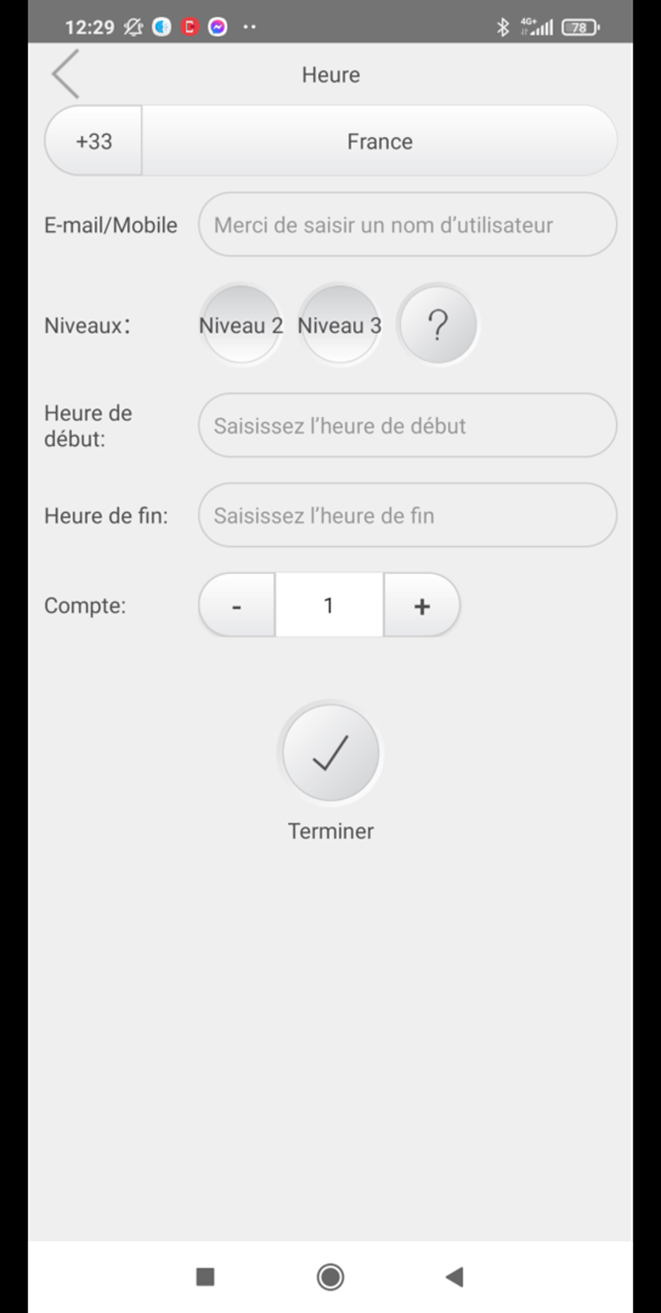Open the +33 country code picker
This screenshot has width=661, height=1313.
click(x=94, y=141)
